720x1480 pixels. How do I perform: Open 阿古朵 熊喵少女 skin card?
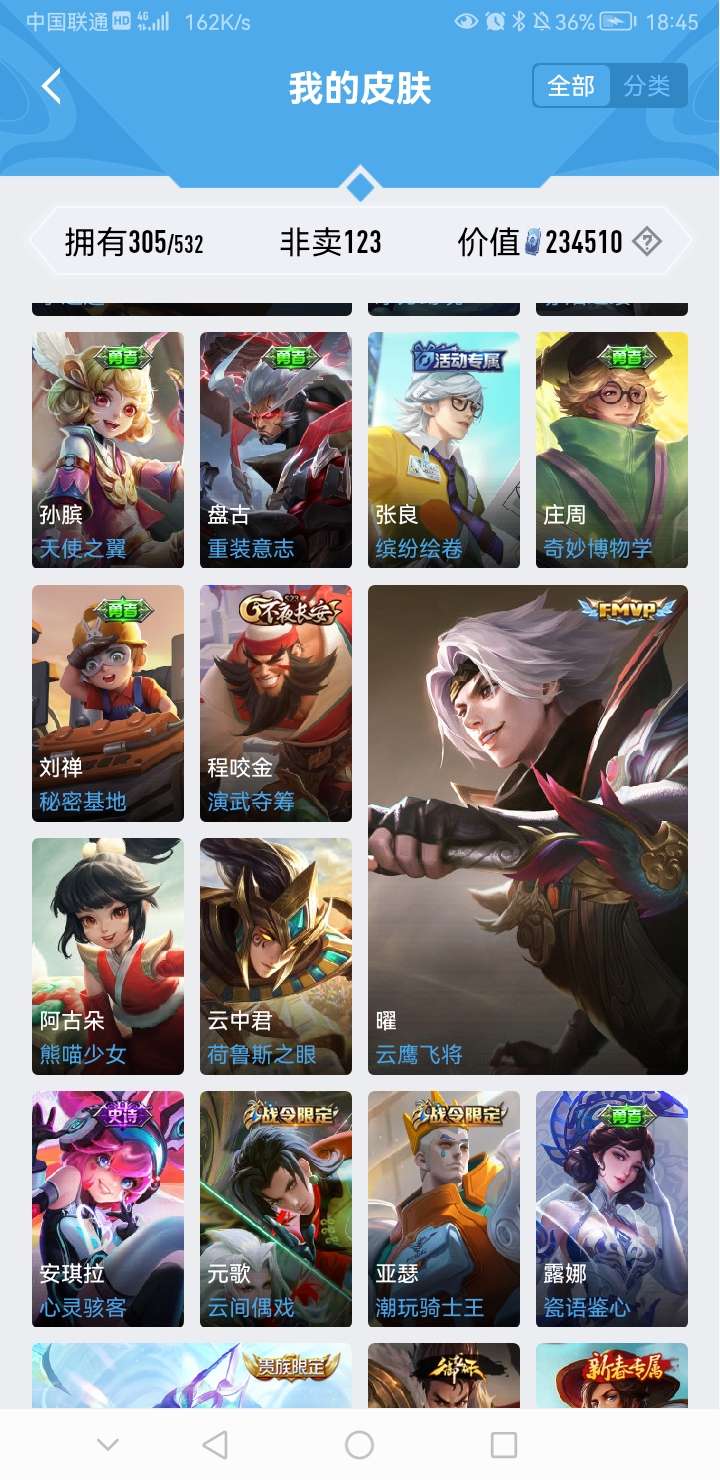click(x=108, y=956)
